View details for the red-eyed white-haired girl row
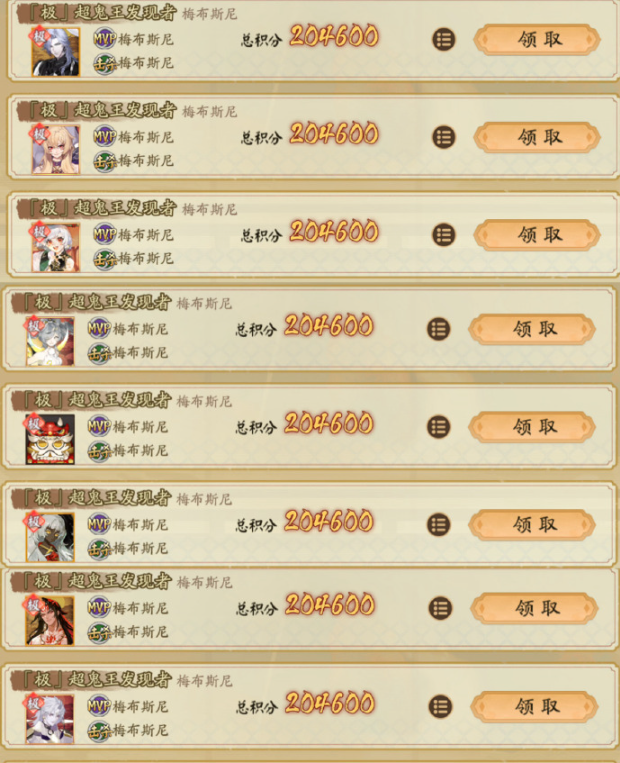620x763 pixels. 444,235
